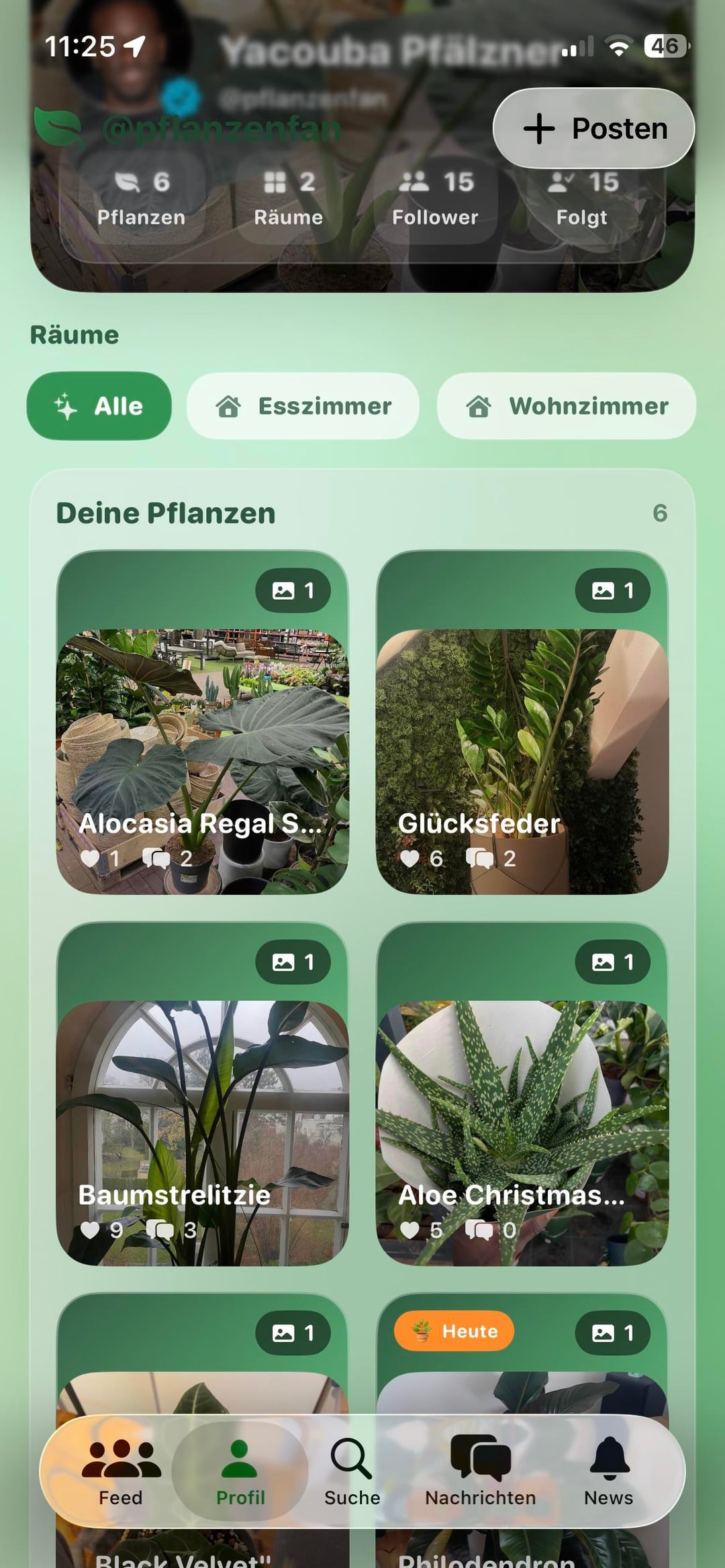725x1568 pixels.
Task: Filter plants by Wohnzimmer
Action: pos(566,406)
